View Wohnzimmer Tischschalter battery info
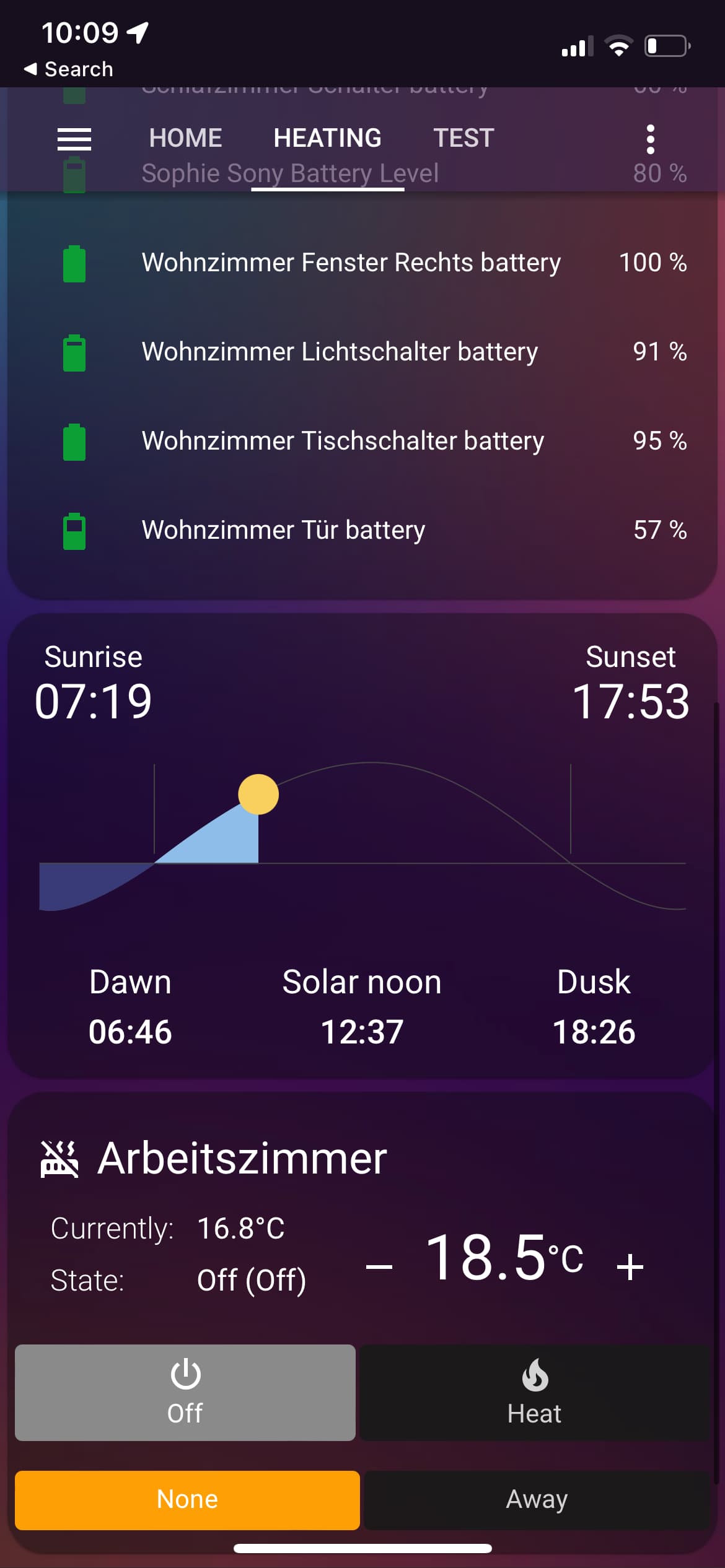Image resolution: width=725 pixels, height=1568 pixels. click(x=362, y=441)
